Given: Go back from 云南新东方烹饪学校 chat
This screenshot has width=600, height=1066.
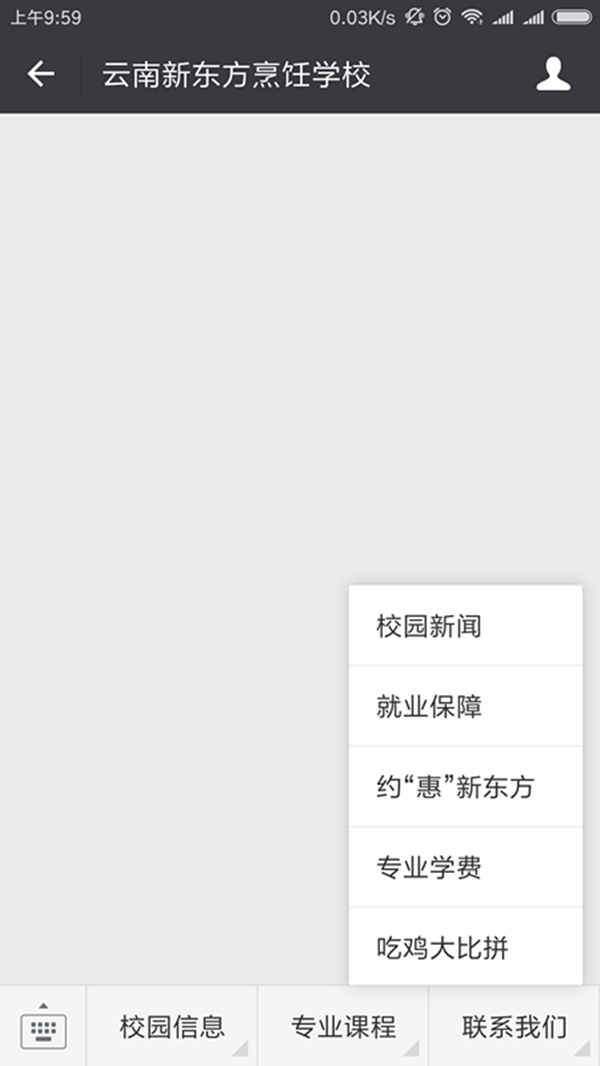Looking at the screenshot, I should (x=41, y=74).
